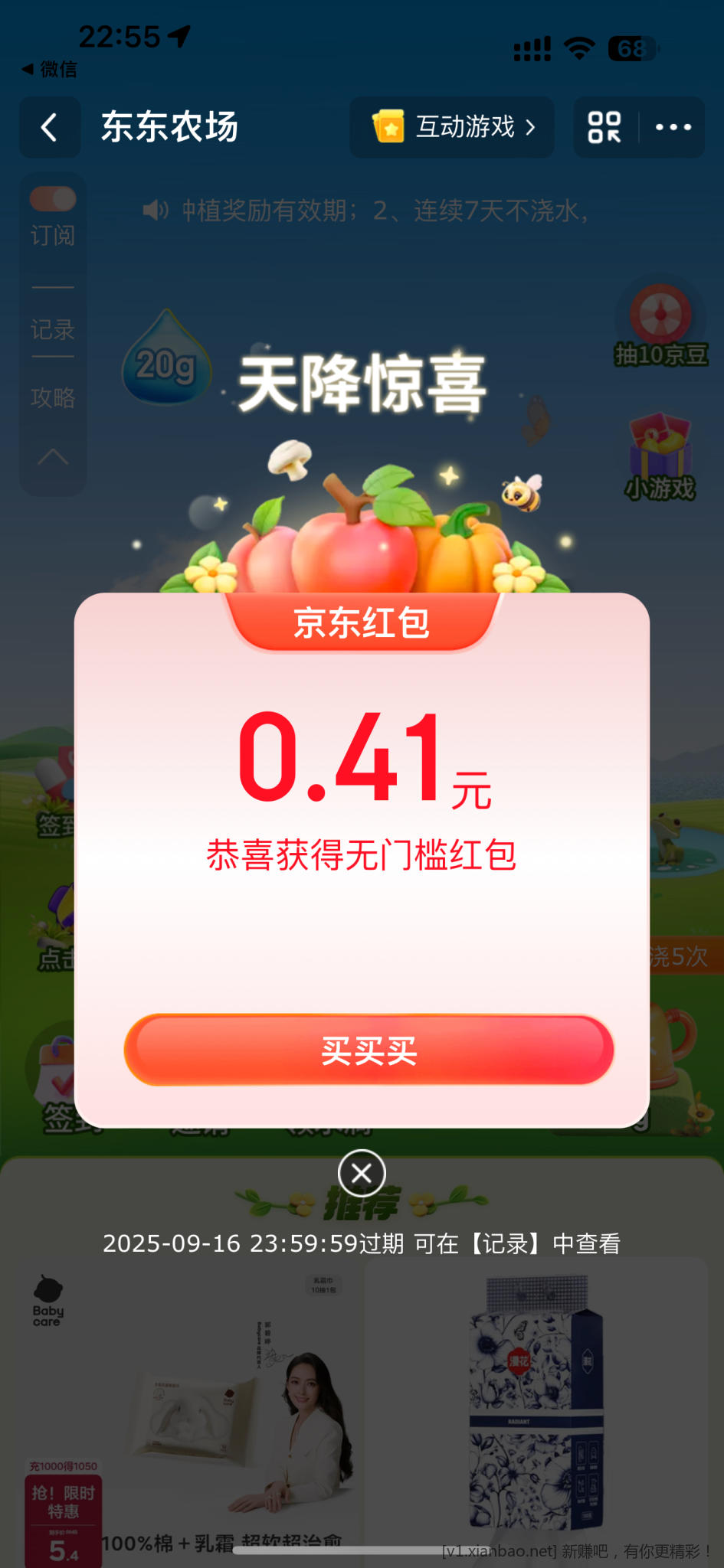Viewport: 724px width, 1568px height.
Task: Open 互动游戏 entry
Action: tap(452, 127)
